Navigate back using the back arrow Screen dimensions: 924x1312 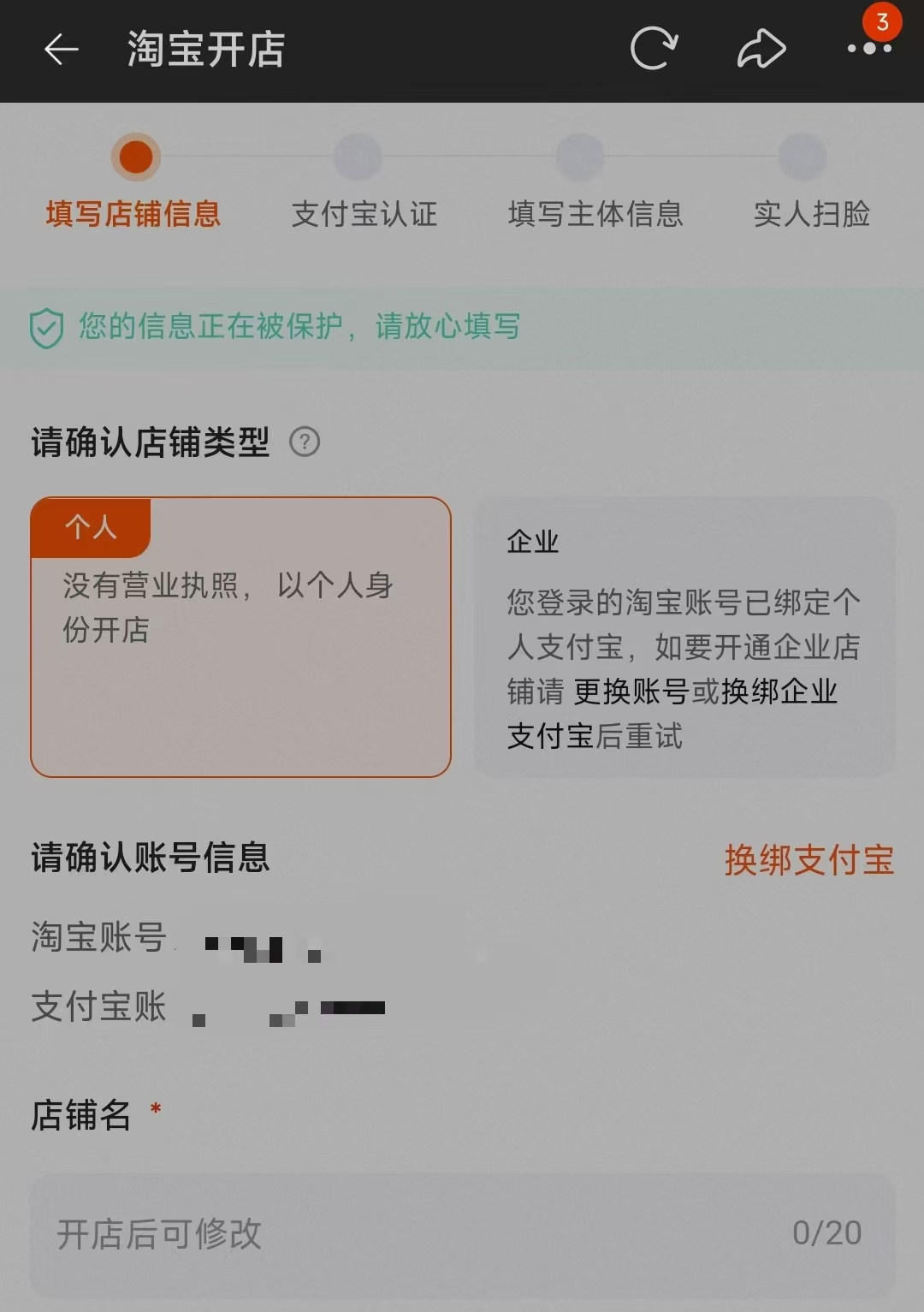tap(58, 50)
